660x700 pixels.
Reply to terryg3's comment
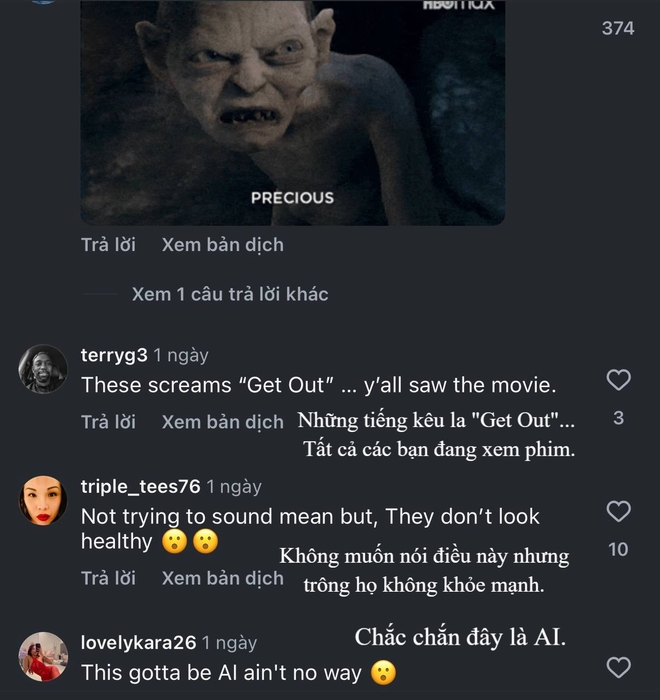pos(108,422)
